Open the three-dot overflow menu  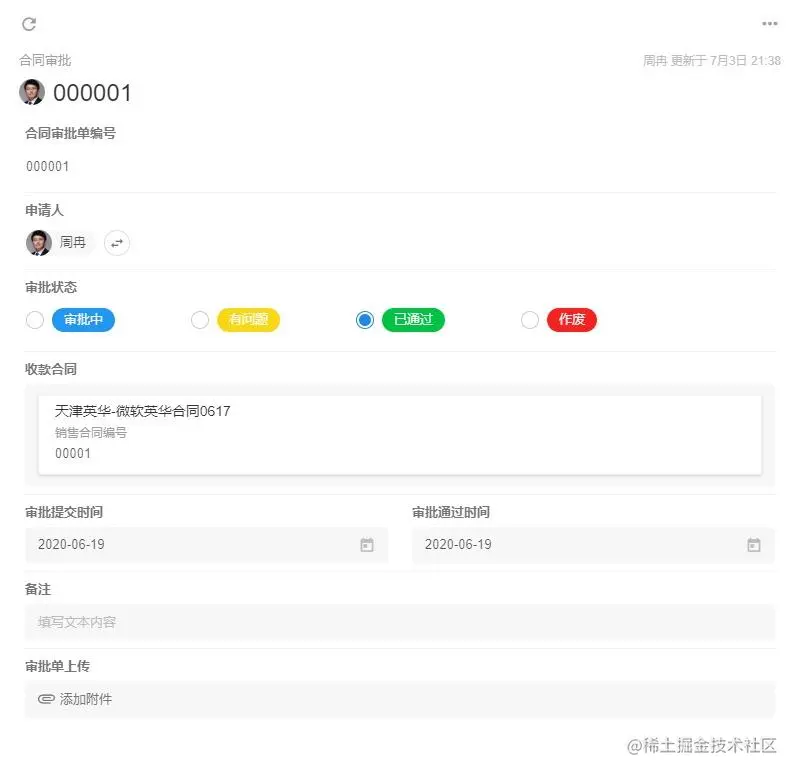[x=769, y=24]
